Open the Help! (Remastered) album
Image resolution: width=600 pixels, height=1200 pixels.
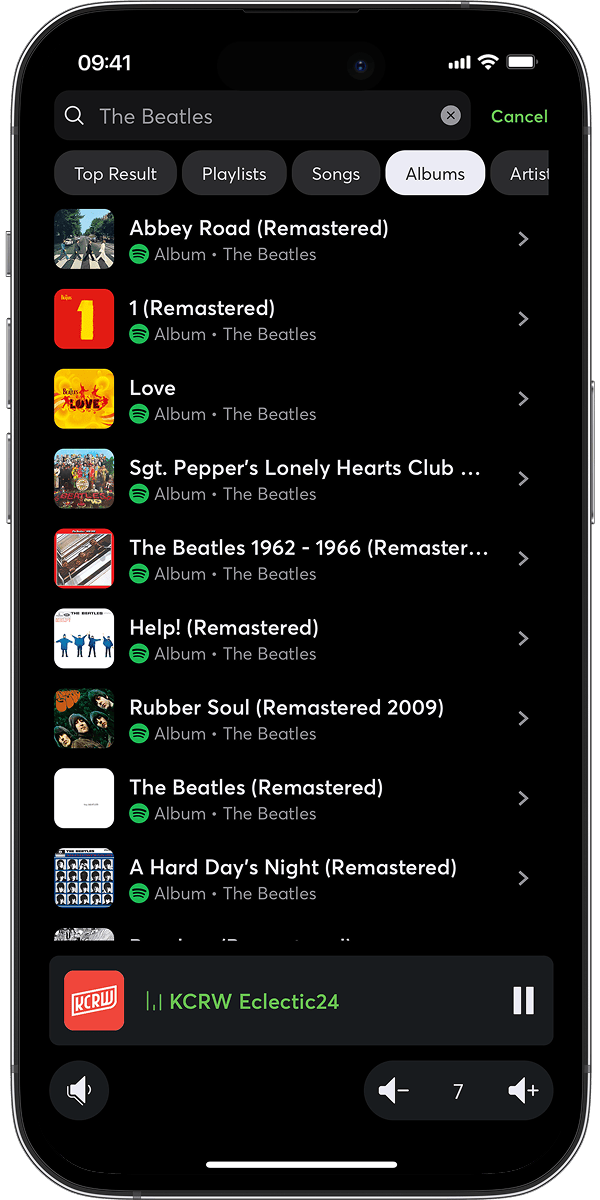[x=300, y=640]
